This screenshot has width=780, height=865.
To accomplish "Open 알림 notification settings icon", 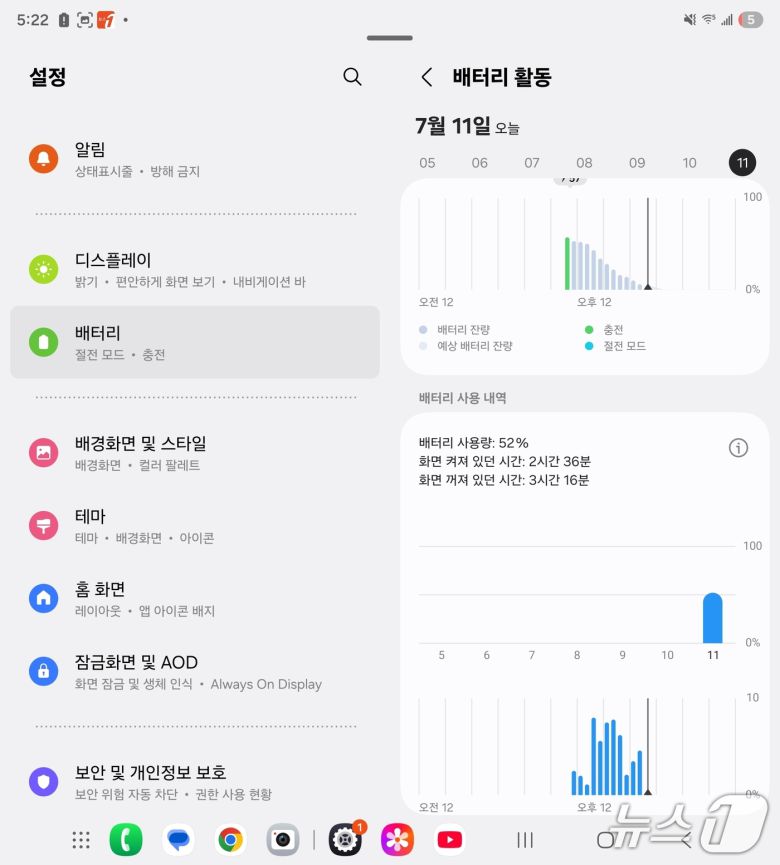I will pos(42,158).
